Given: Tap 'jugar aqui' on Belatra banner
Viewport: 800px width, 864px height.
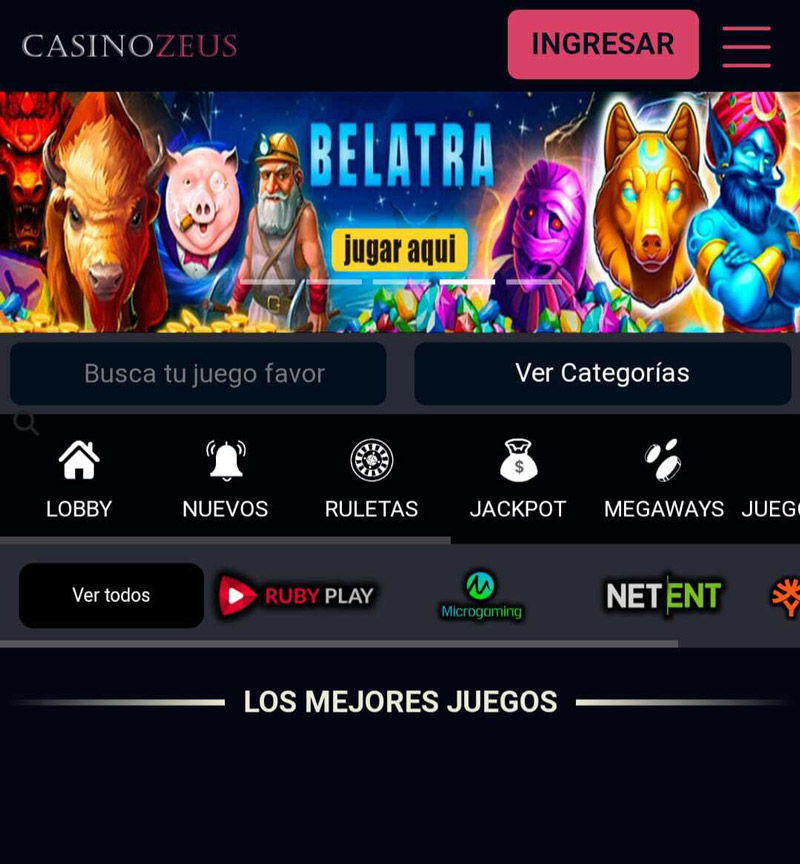Looking at the screenshot, I should tap(400, 249).
